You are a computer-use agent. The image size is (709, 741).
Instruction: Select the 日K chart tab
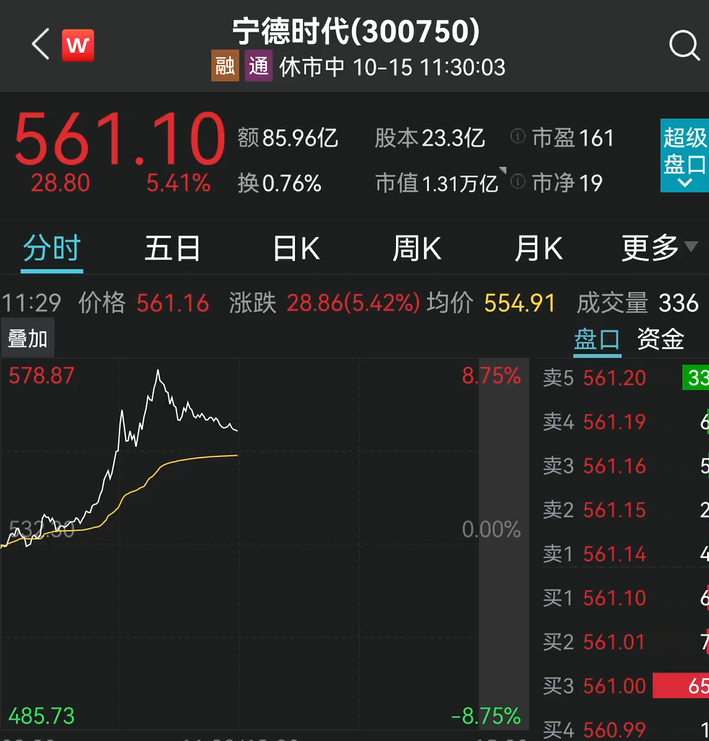pos(296,248)
